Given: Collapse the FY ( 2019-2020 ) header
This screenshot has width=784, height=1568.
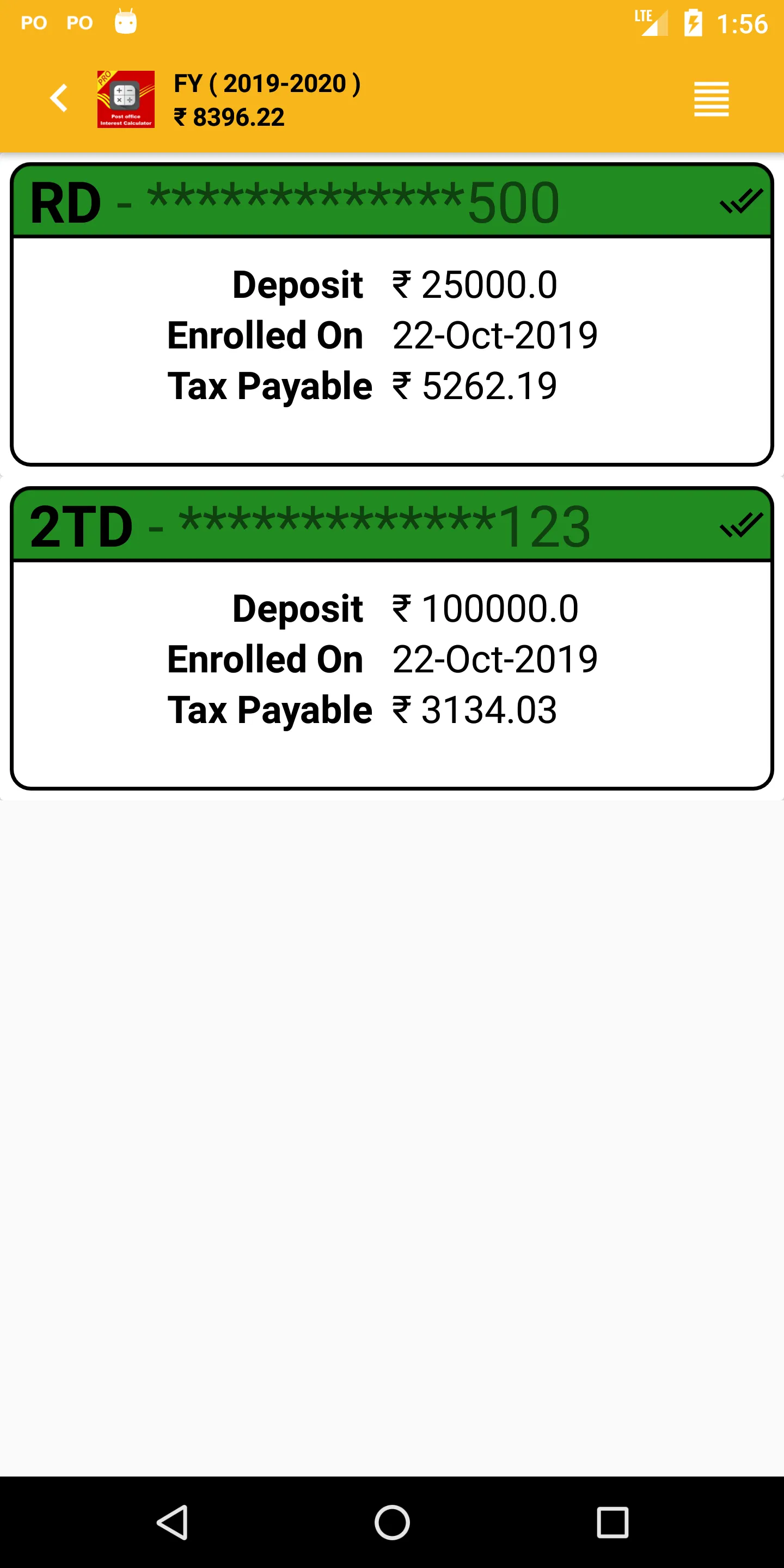Looking at the screenshot, I should (266, 83).
